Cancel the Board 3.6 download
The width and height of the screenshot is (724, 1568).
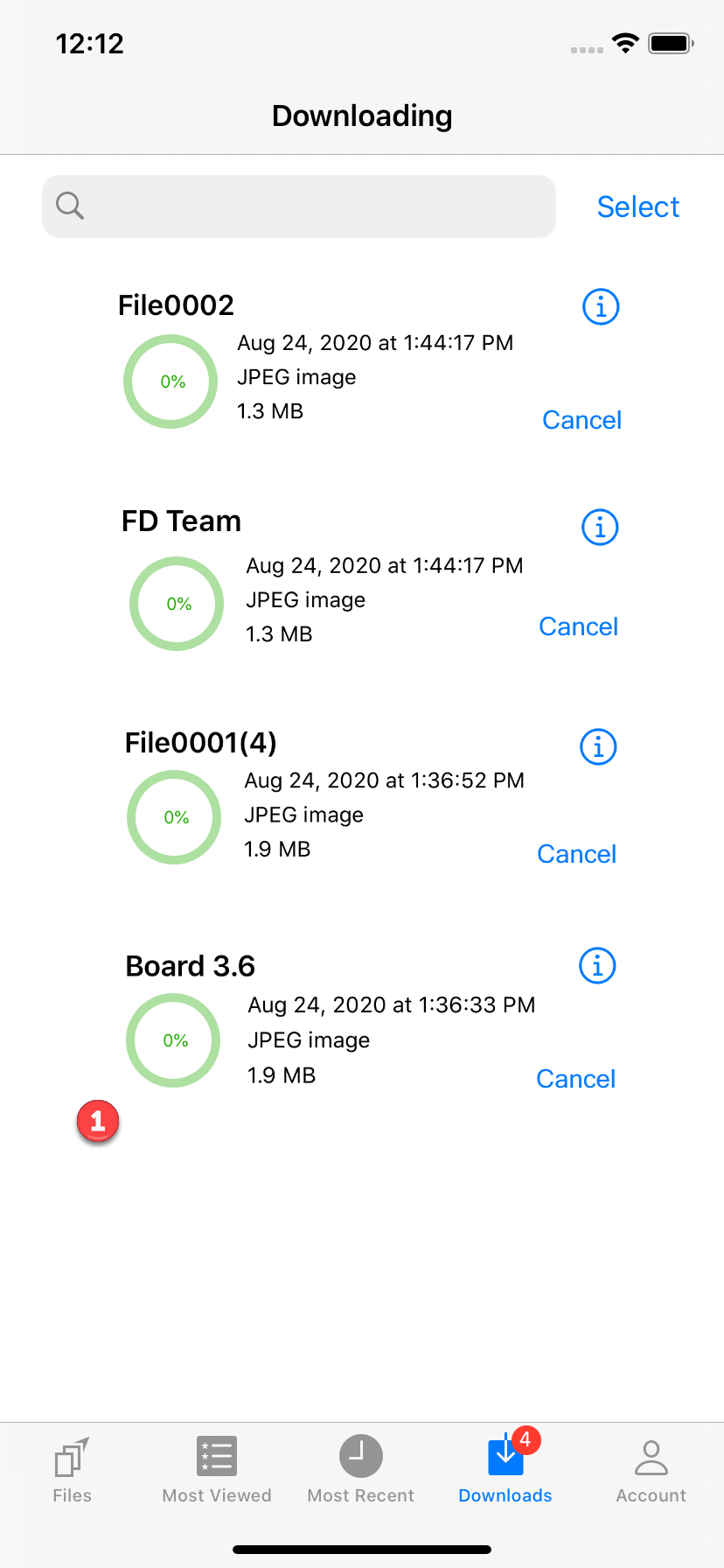(575, 1079)
